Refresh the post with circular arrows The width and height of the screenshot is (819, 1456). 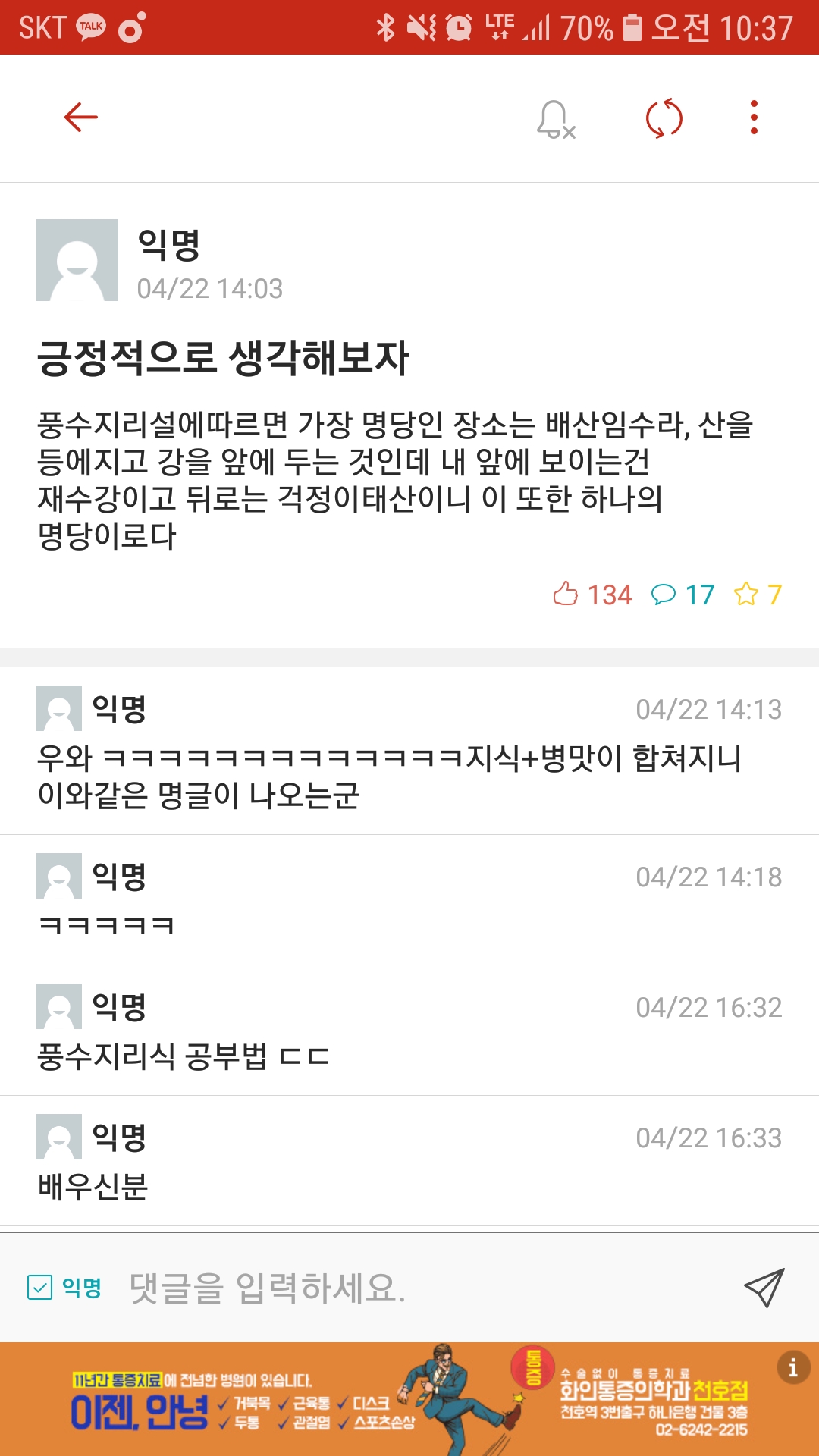pyautogui.click(x=664, y=118)
